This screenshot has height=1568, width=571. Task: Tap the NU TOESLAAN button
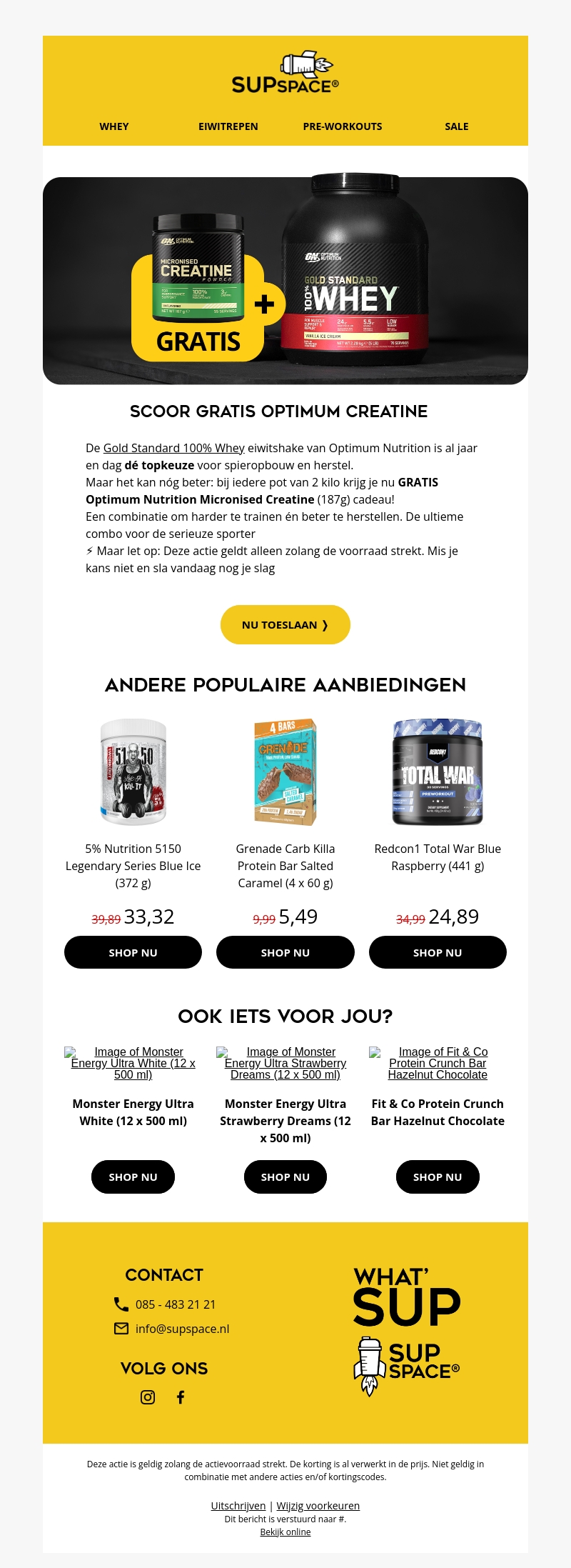pyautogui.click(x=285, y=625)
